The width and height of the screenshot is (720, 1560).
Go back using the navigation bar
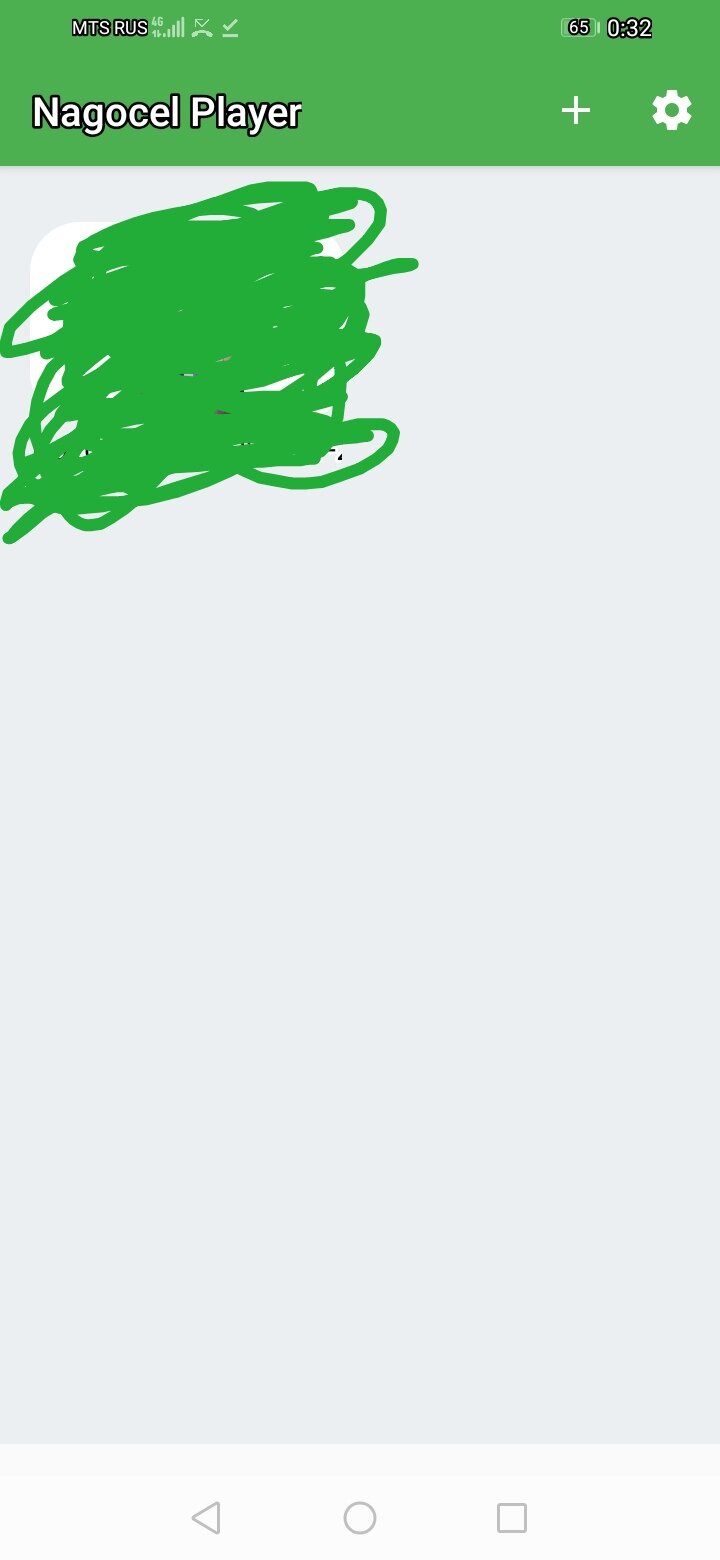pyautogui.click(x=206, y=1518)
